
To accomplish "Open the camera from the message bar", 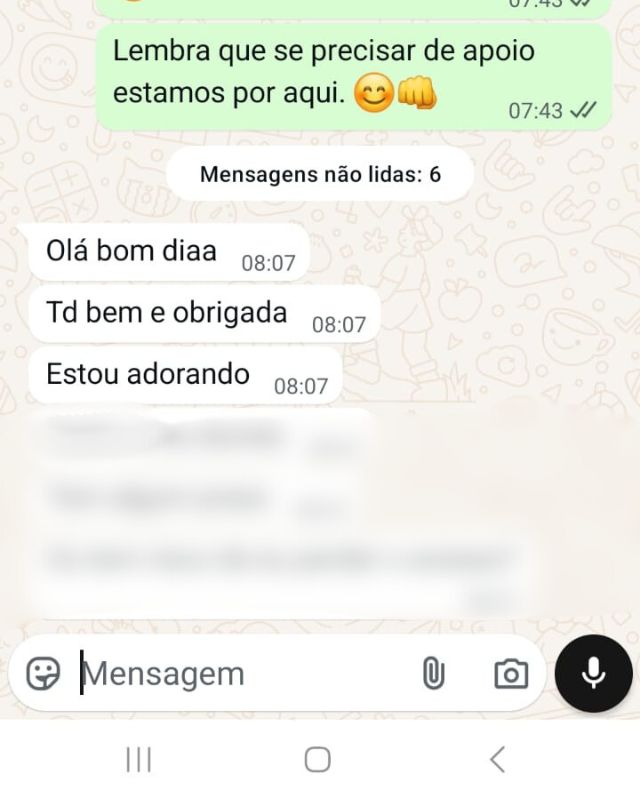I will (510, 674).
